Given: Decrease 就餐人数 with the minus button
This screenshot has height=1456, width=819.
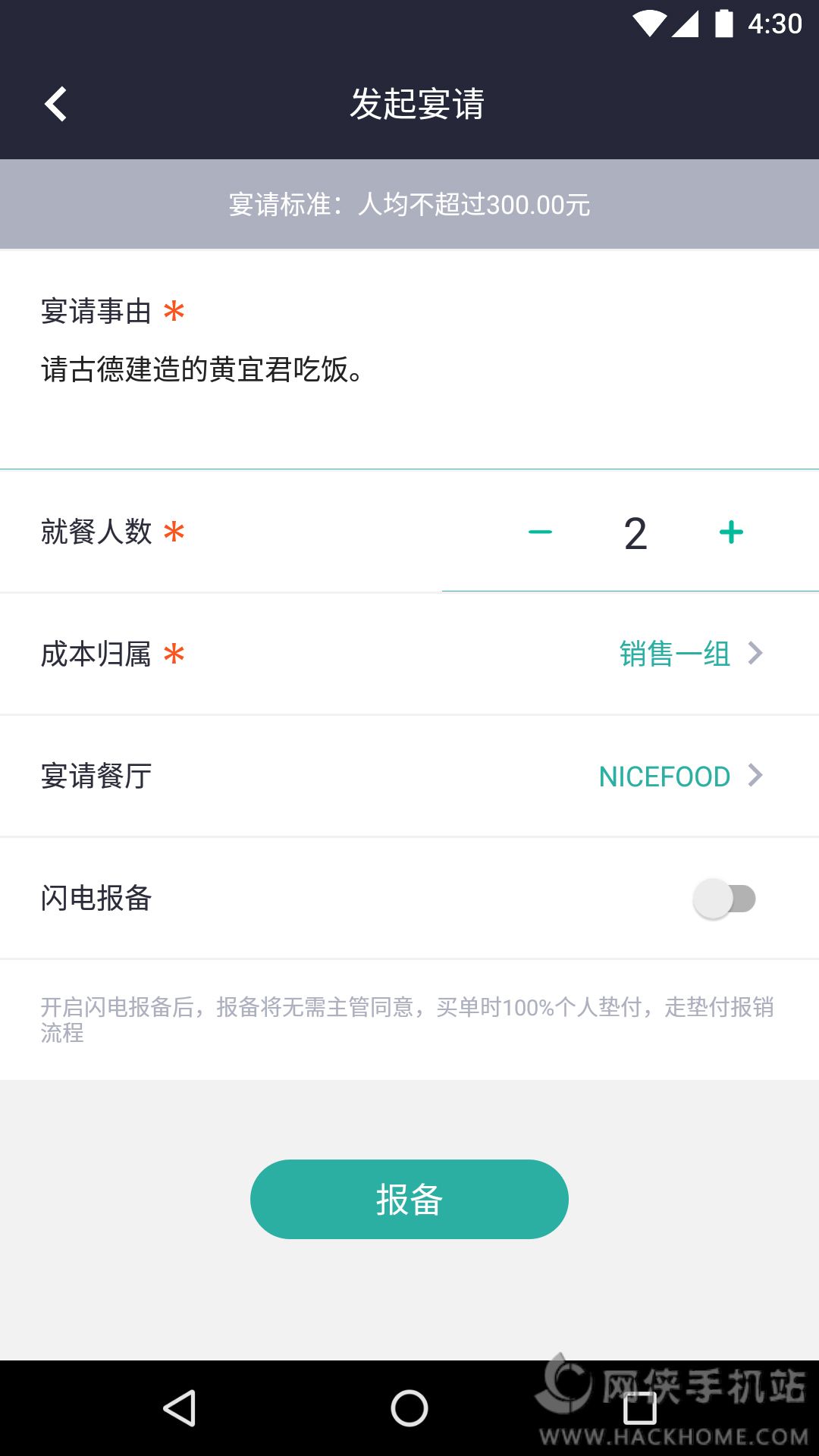Looking at the screenshot, I should (540, 532).
